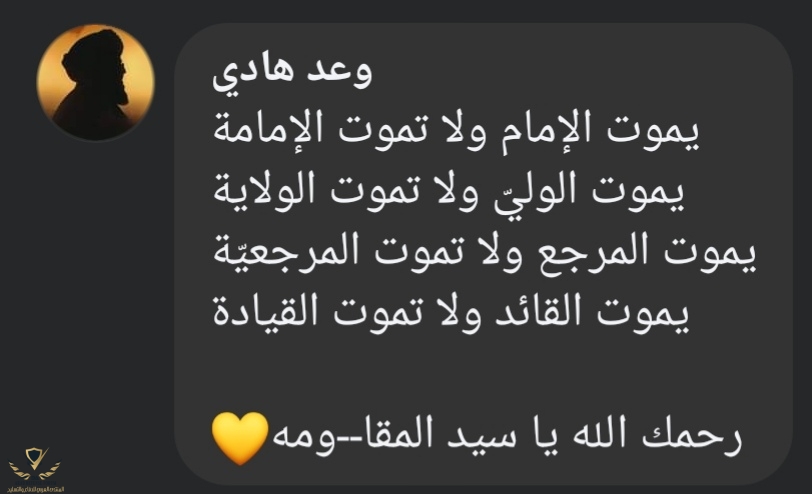Viewport: 812px width, 494px height.
Task: Open the profile picture of وعد هادي
Action: [96, 81]
